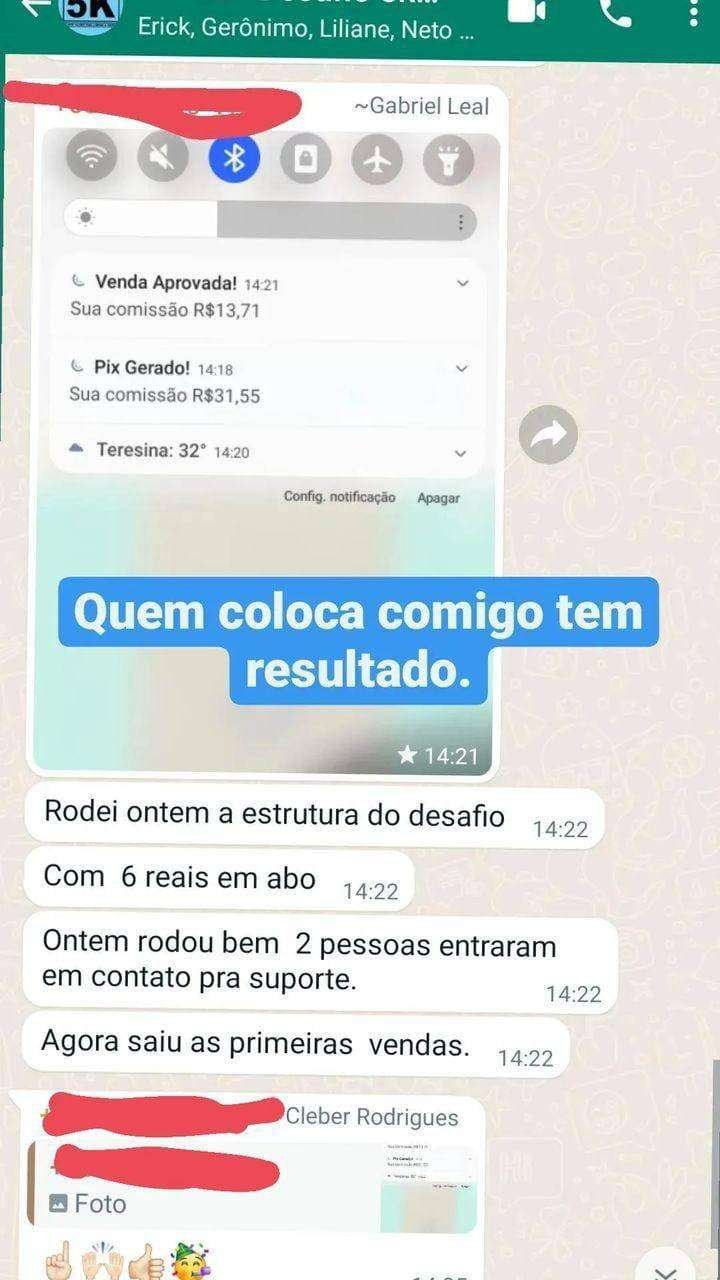Image resolution: width=720 pixels, height=1280 pixels.
Task: Disable the mute sound toggle
Action: [x=163, y=157]
